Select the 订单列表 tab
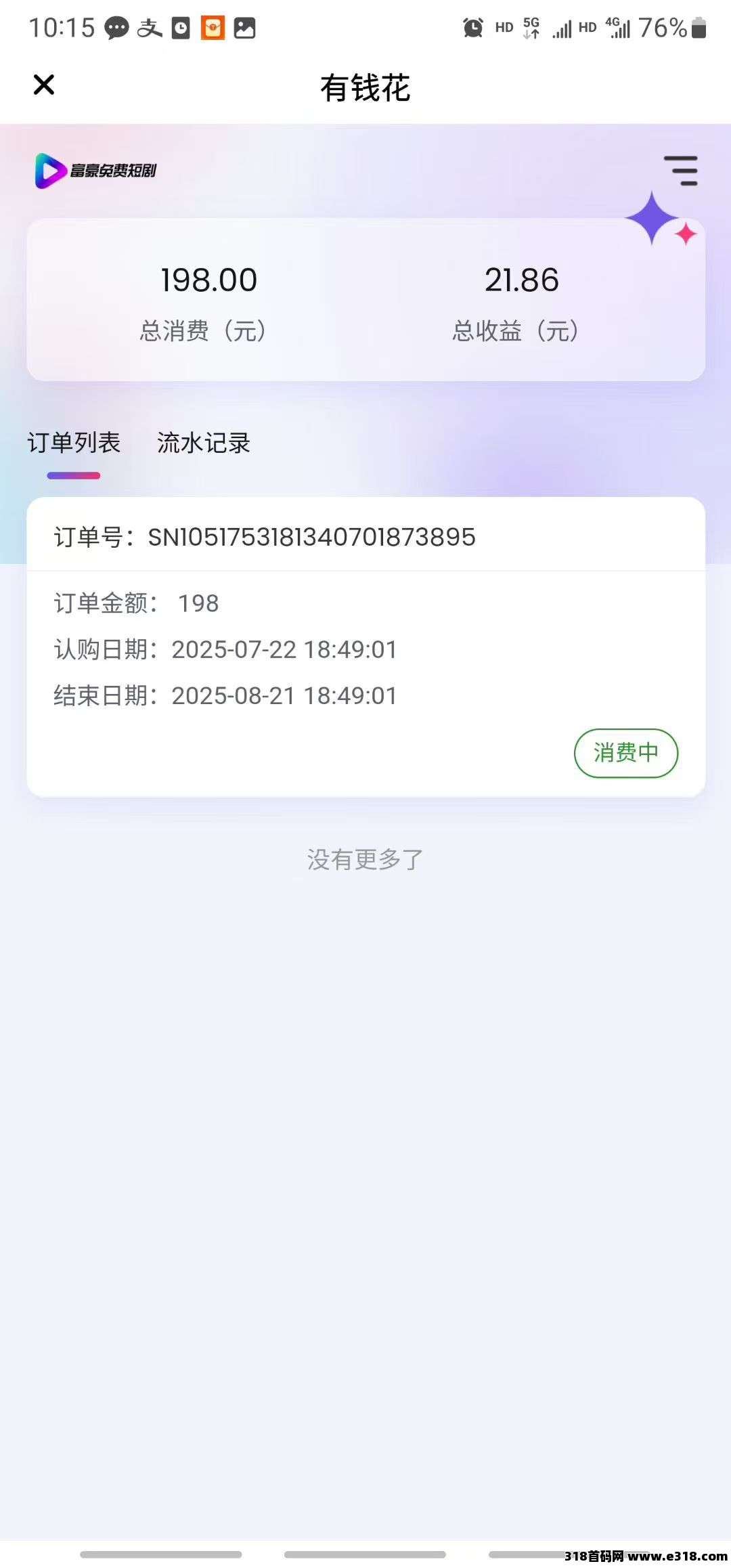The width and height of the screenshot is (731, 1568). tap(74, 443)
